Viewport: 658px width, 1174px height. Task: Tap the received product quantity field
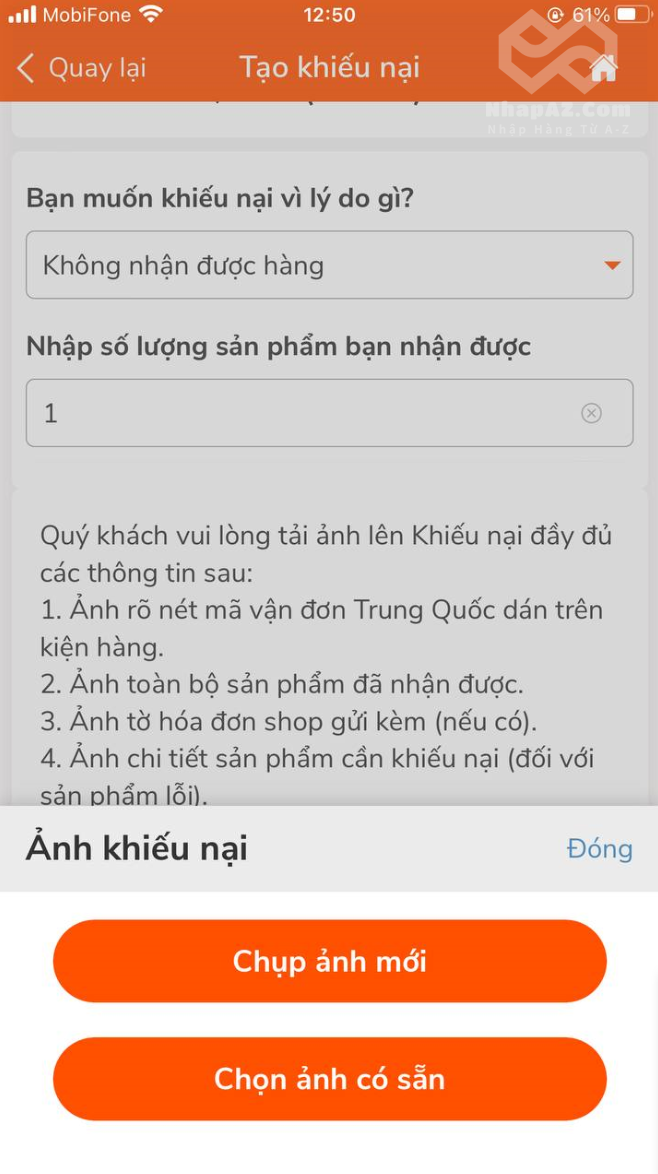tap(300, 413)
